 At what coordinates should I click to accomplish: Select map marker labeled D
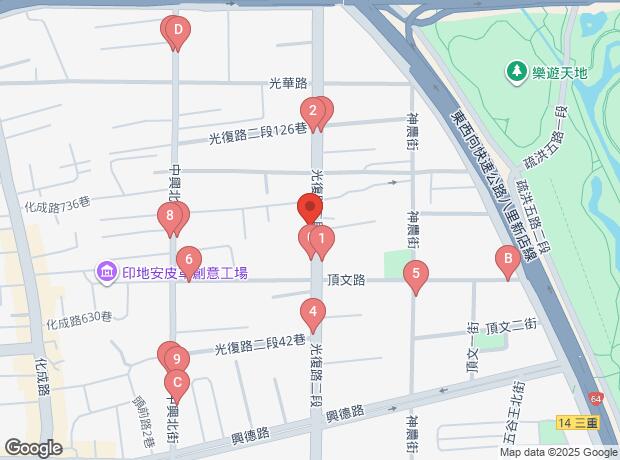(177, 30)
